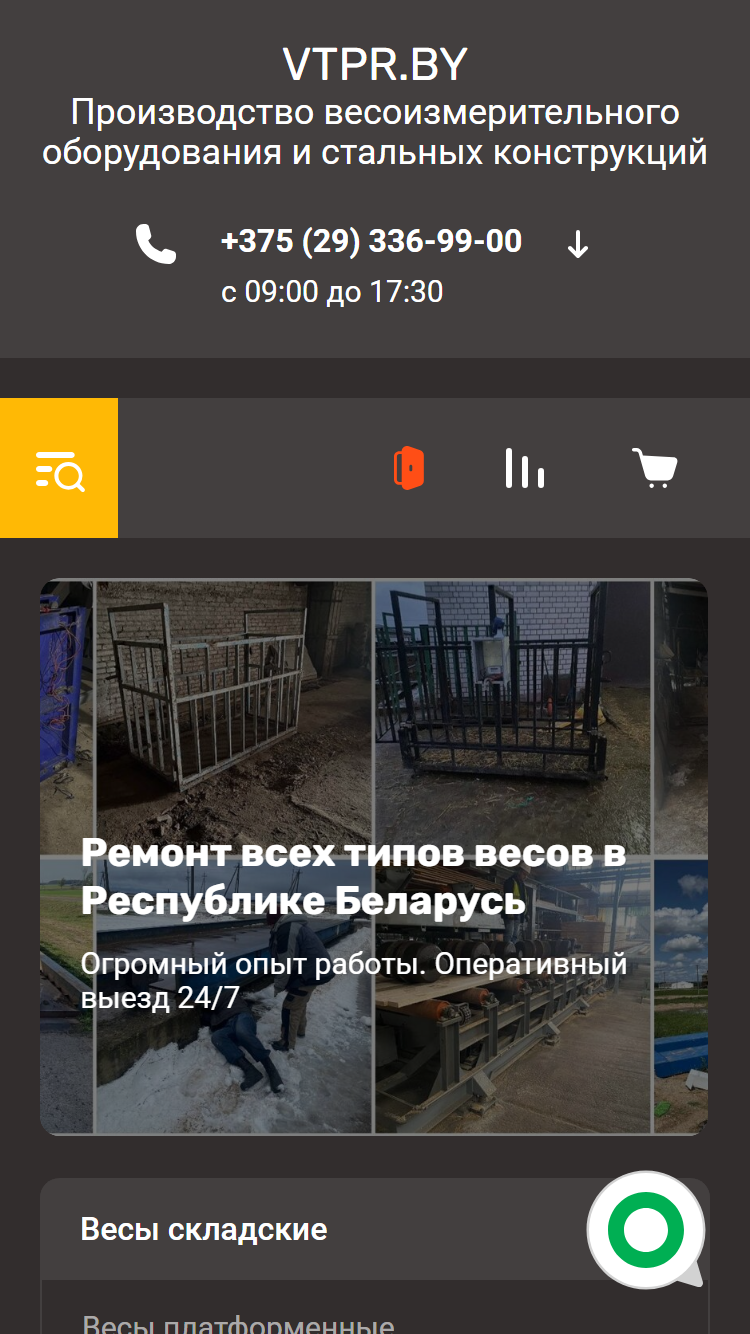Open the VTPR.BY site title

click(x=375, y=65)
